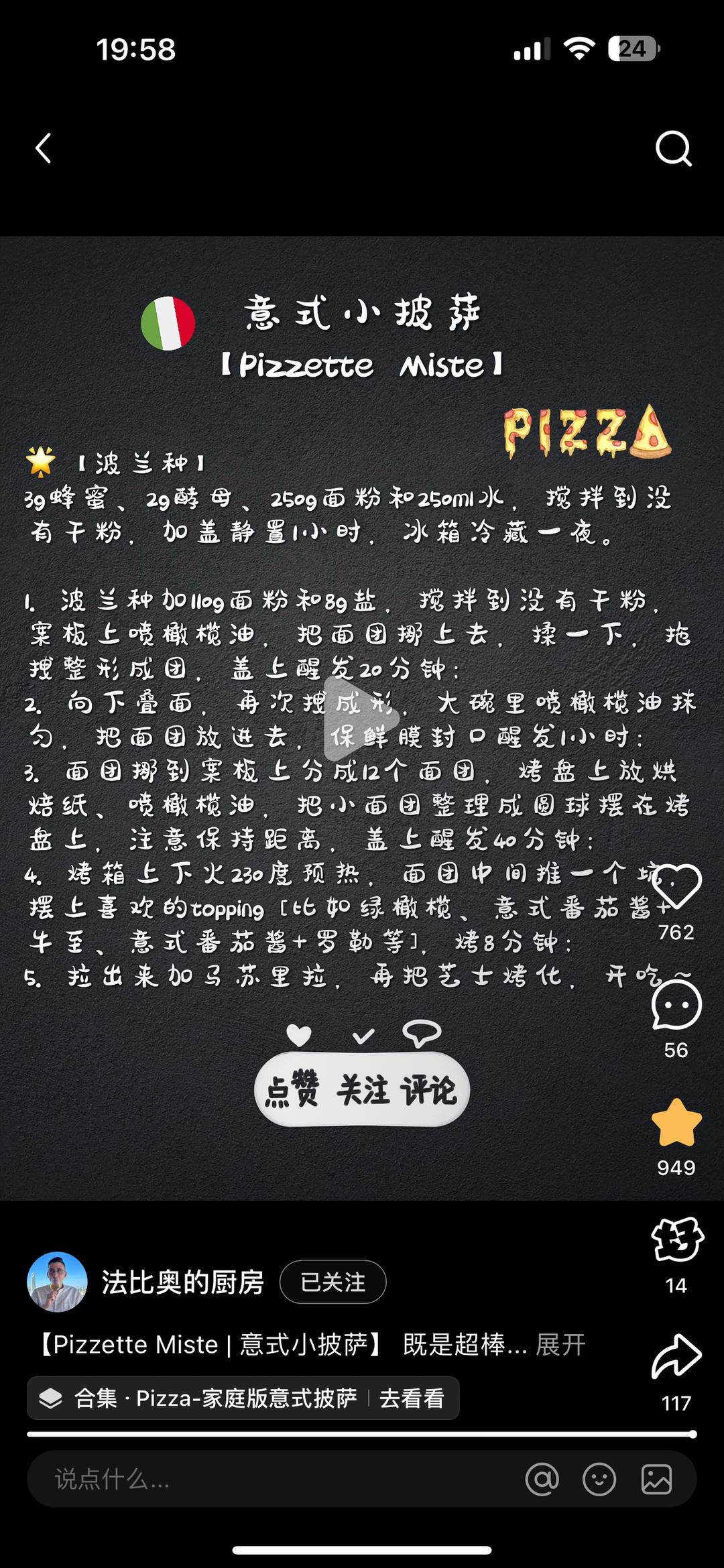The height and width of the screenshot is (1568, 724).
Task: Tap the 已关注 following button
Action: point(333,1282)
